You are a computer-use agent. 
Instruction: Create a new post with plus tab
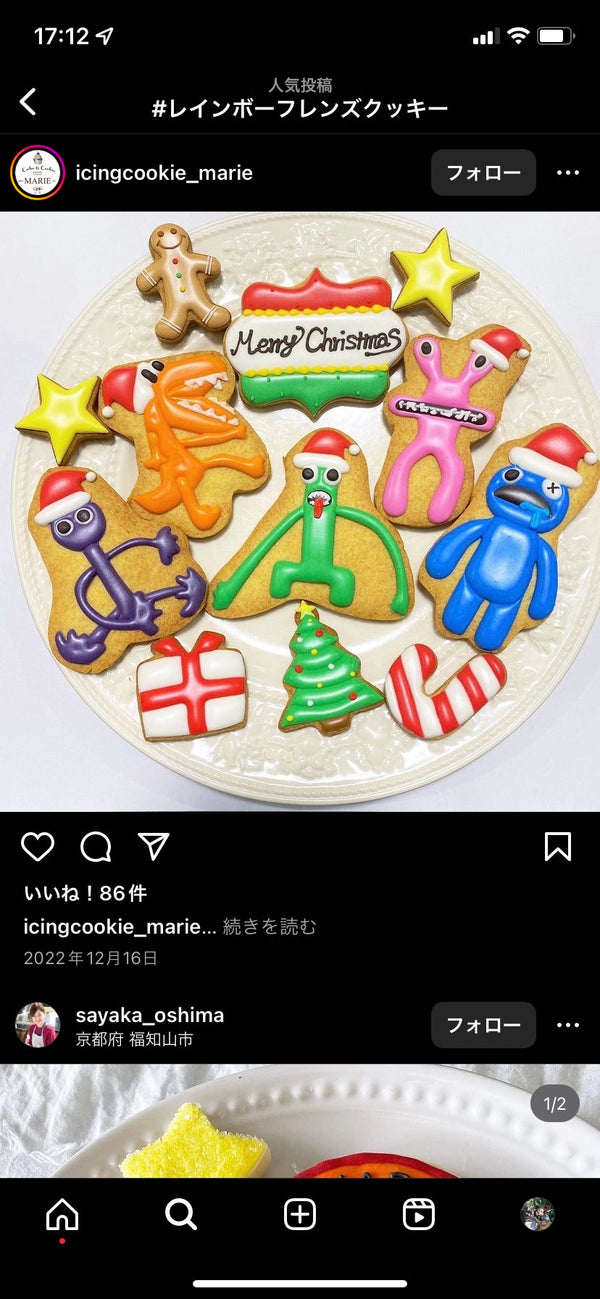(300, 1214)
